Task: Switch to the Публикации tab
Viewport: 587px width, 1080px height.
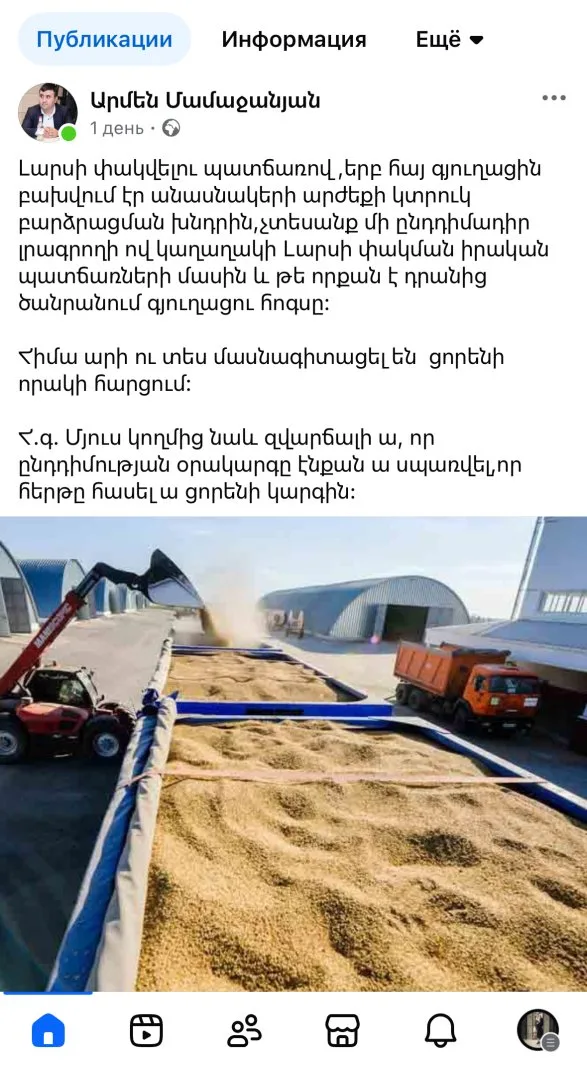Action: (104, 39)
